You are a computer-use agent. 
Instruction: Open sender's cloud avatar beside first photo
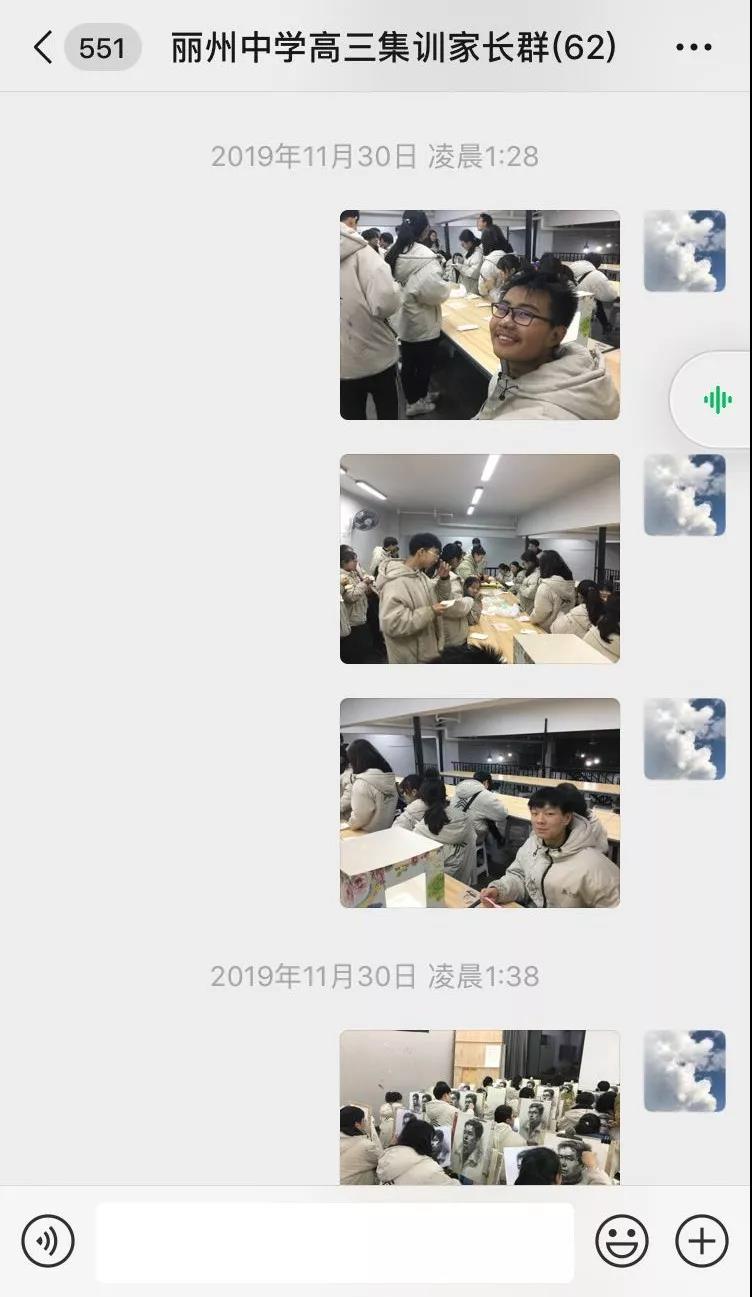pos(684,251)
